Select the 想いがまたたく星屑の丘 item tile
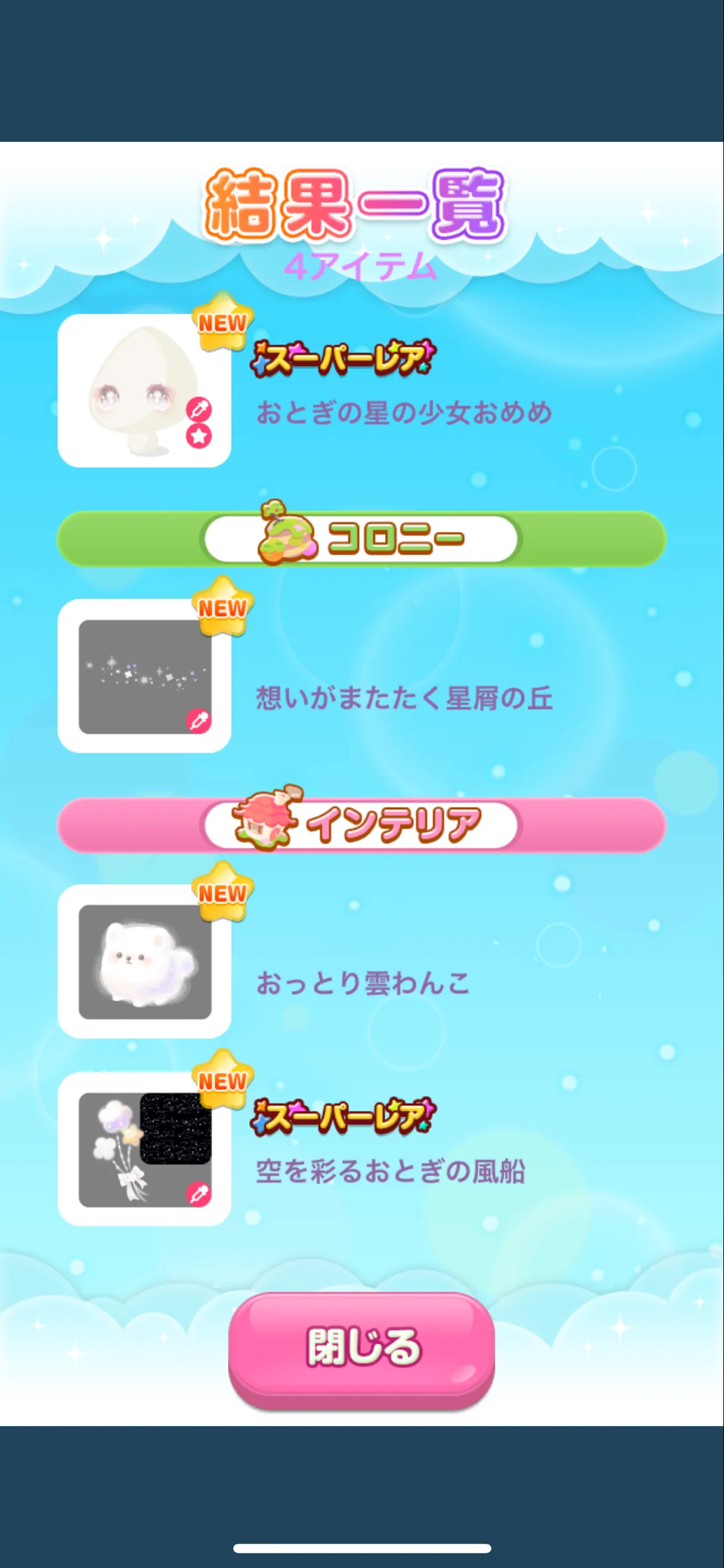Viewport: 724px width, 1568px height. point(145,676)
